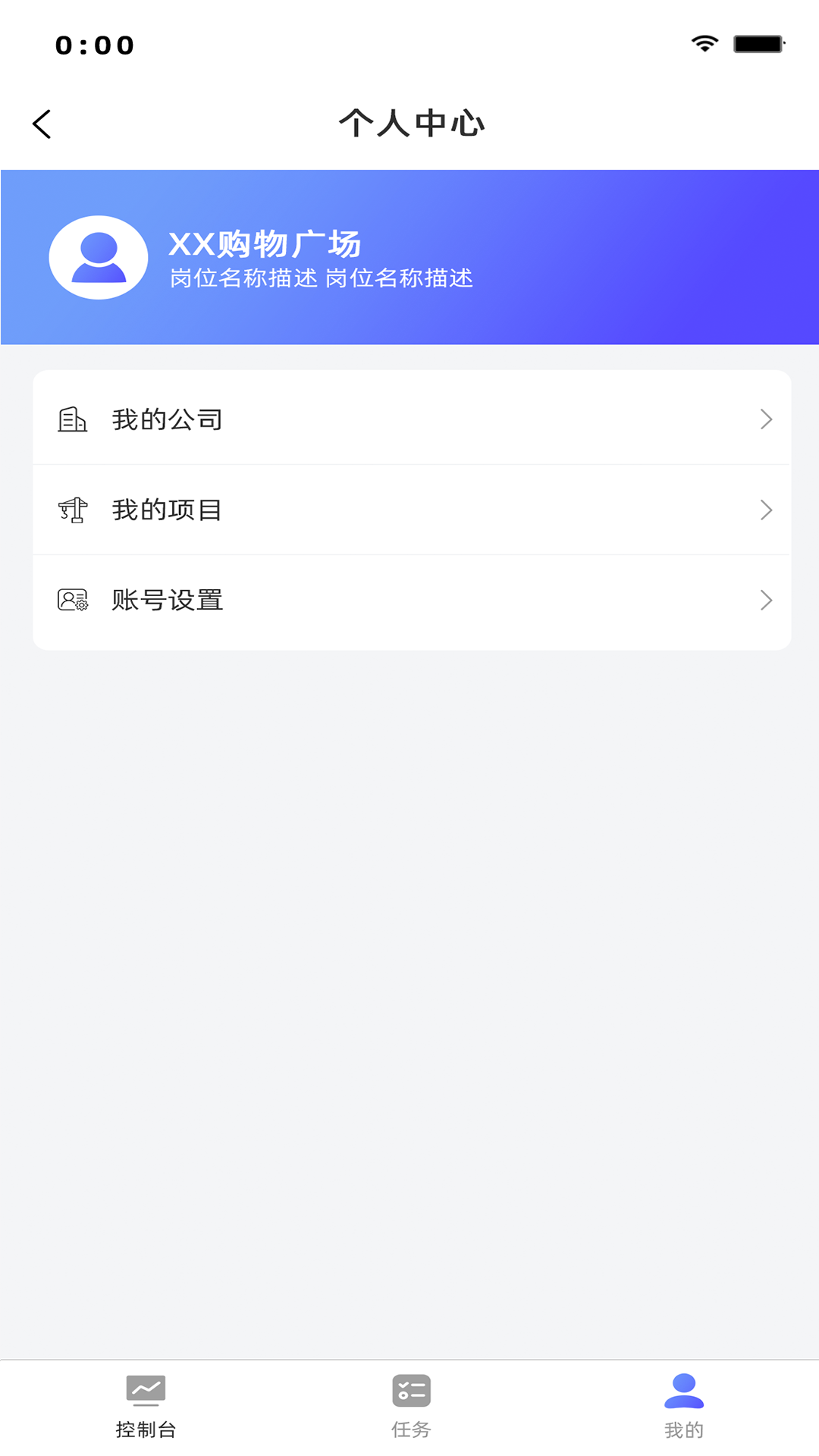Tap the battery indicator
This screenshot has width=819, height=1456.
(x=758, y=43)
